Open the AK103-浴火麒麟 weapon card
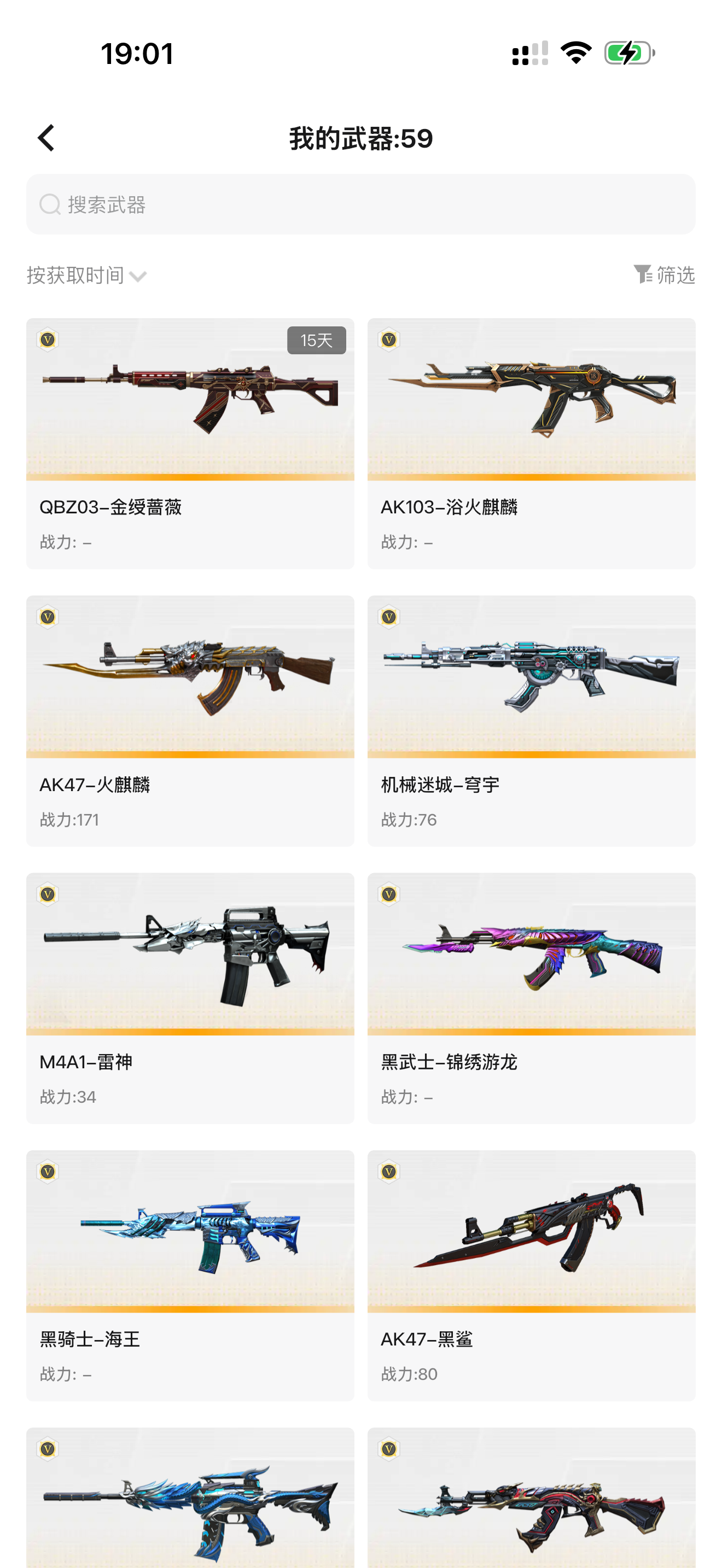722x1568 pixels. (532, 444)
